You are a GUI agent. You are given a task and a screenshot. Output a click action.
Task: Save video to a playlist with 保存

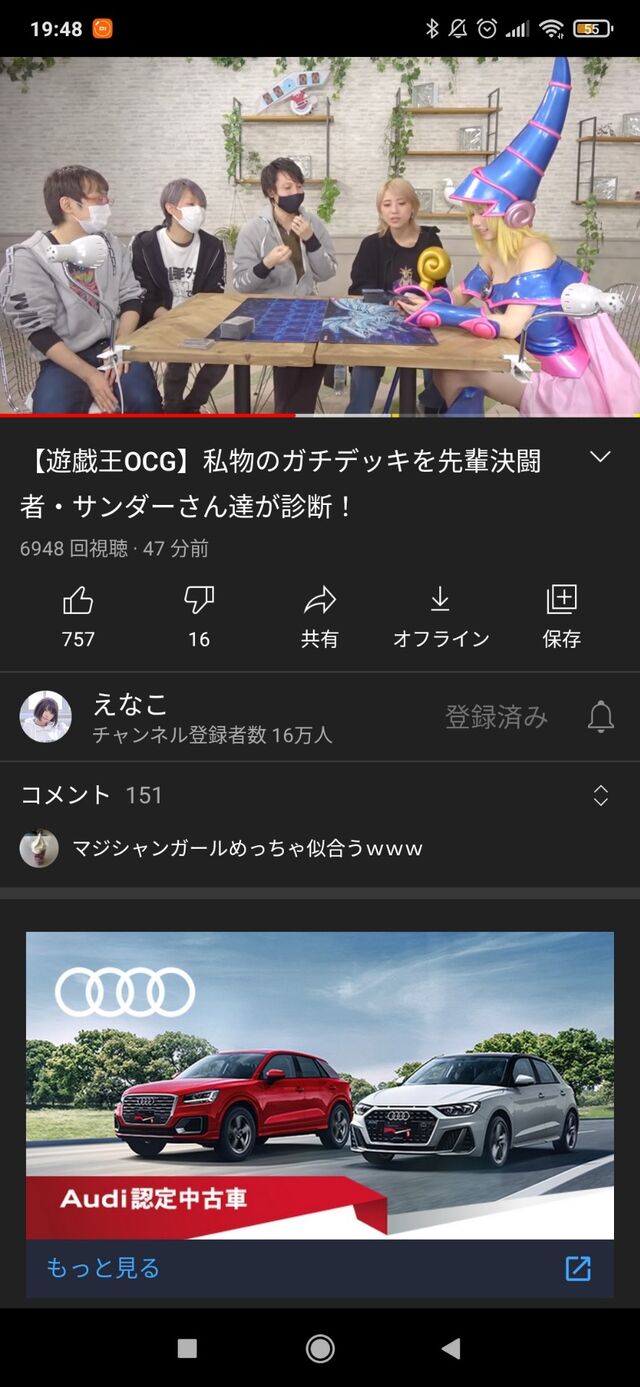click(x=561, y=615)
